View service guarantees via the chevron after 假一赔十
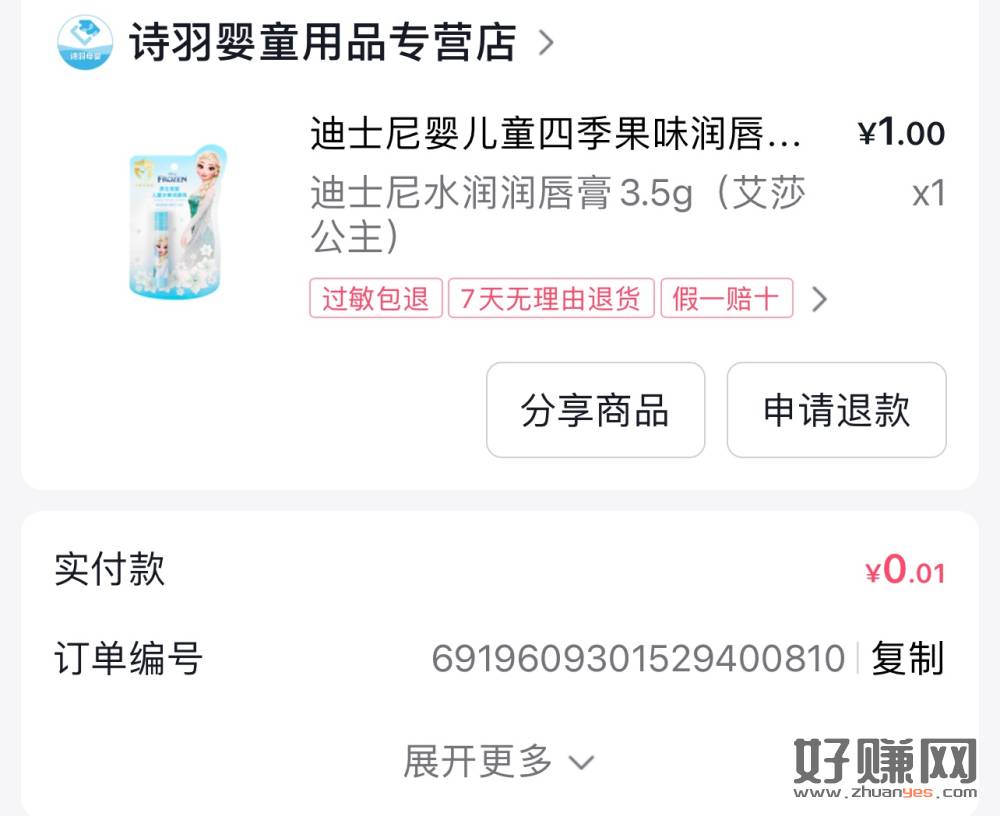 819,299
